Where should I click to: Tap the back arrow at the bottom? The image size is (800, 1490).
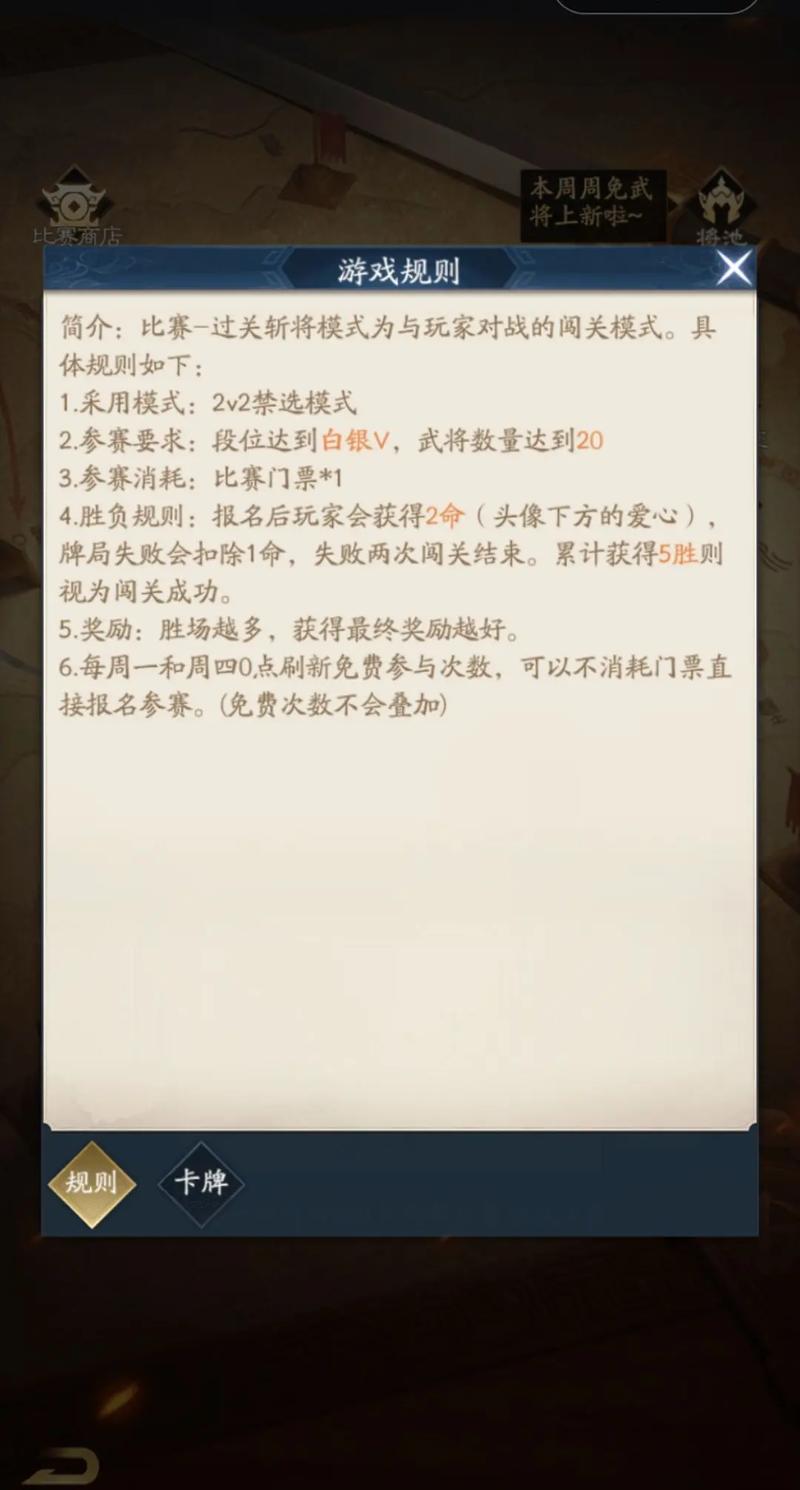[60, 1466]
